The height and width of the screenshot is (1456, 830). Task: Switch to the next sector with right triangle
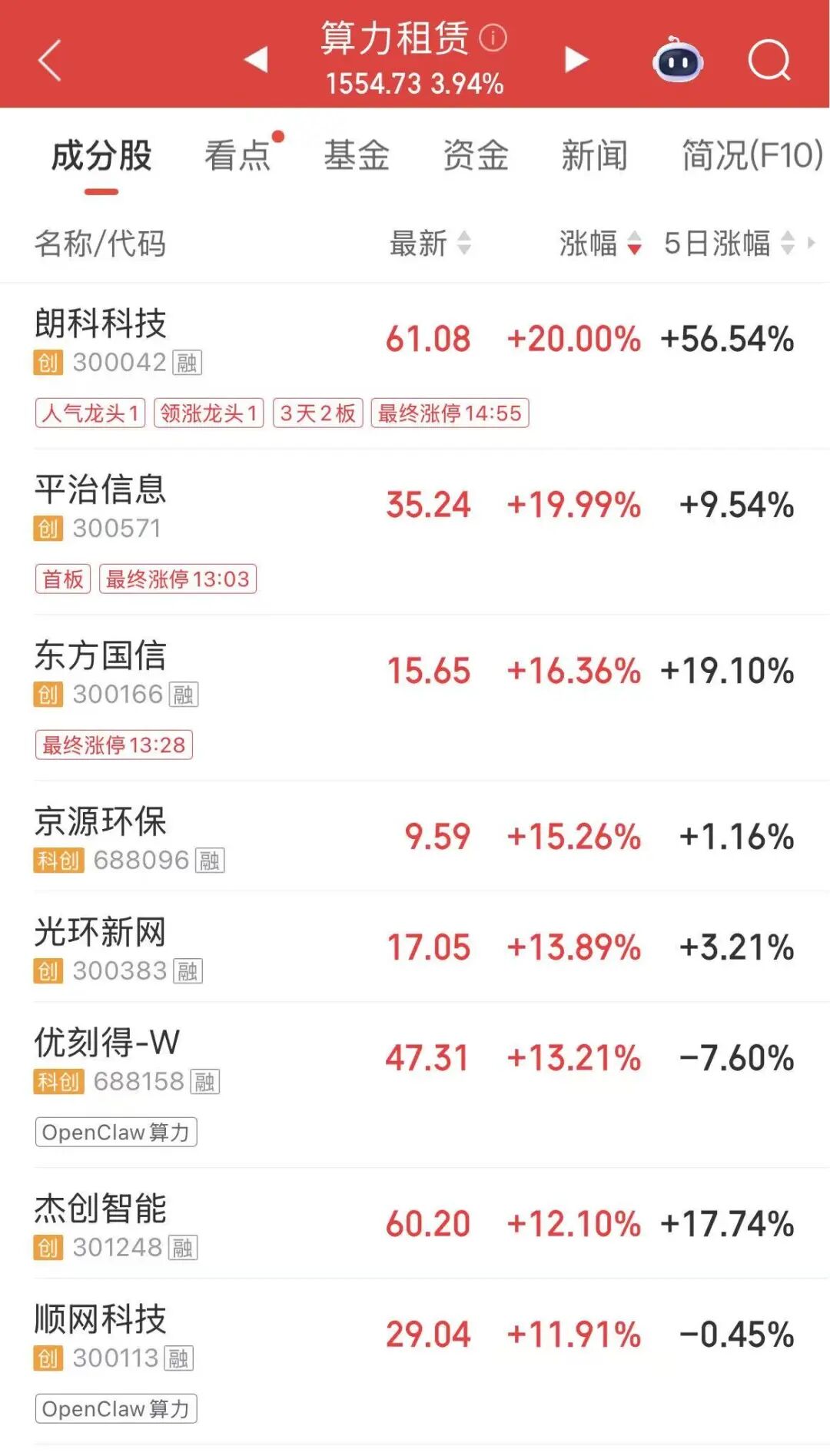coord(576,59)
